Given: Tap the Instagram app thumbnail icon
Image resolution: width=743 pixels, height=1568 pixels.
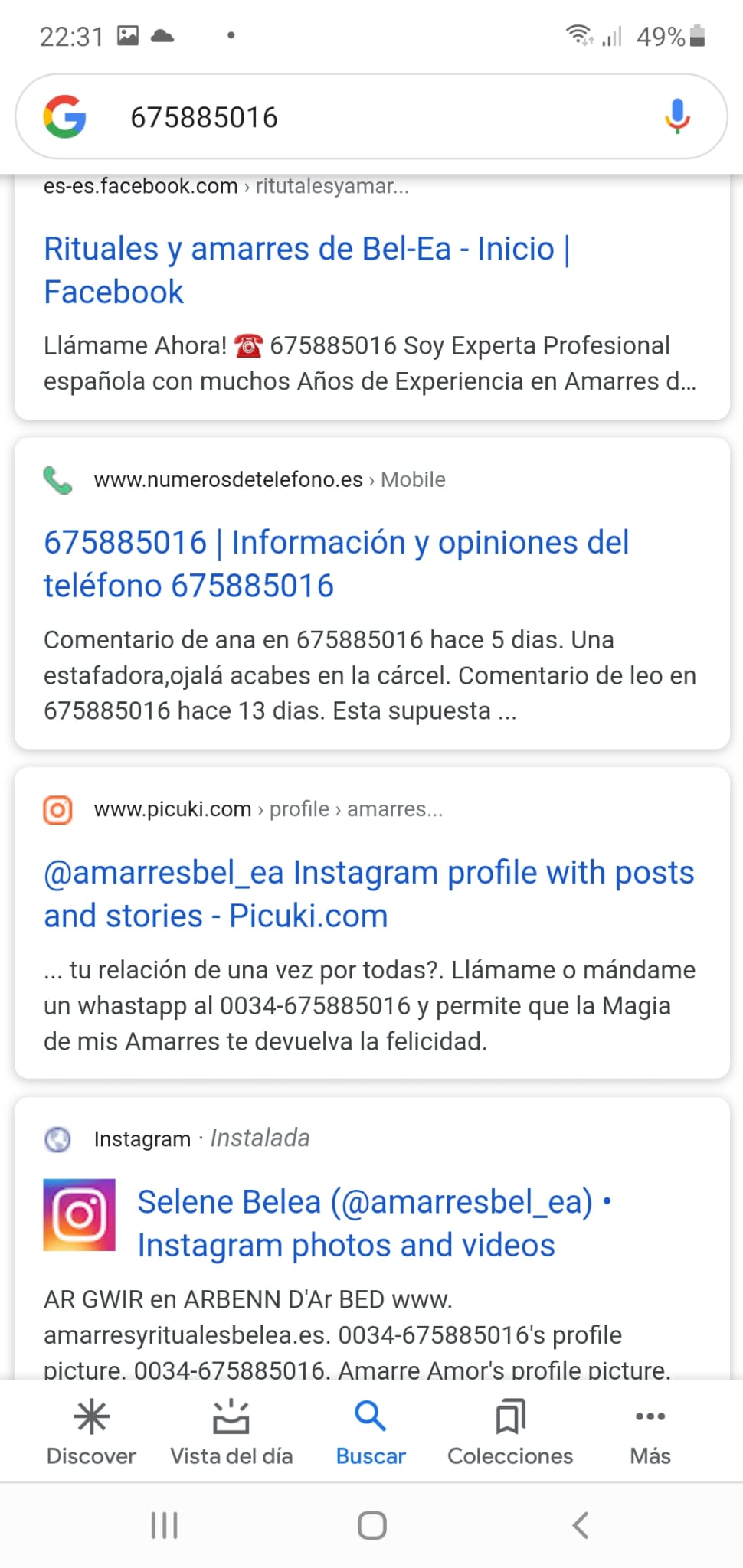Looking at the screenshot, I should click(80, 1215).
